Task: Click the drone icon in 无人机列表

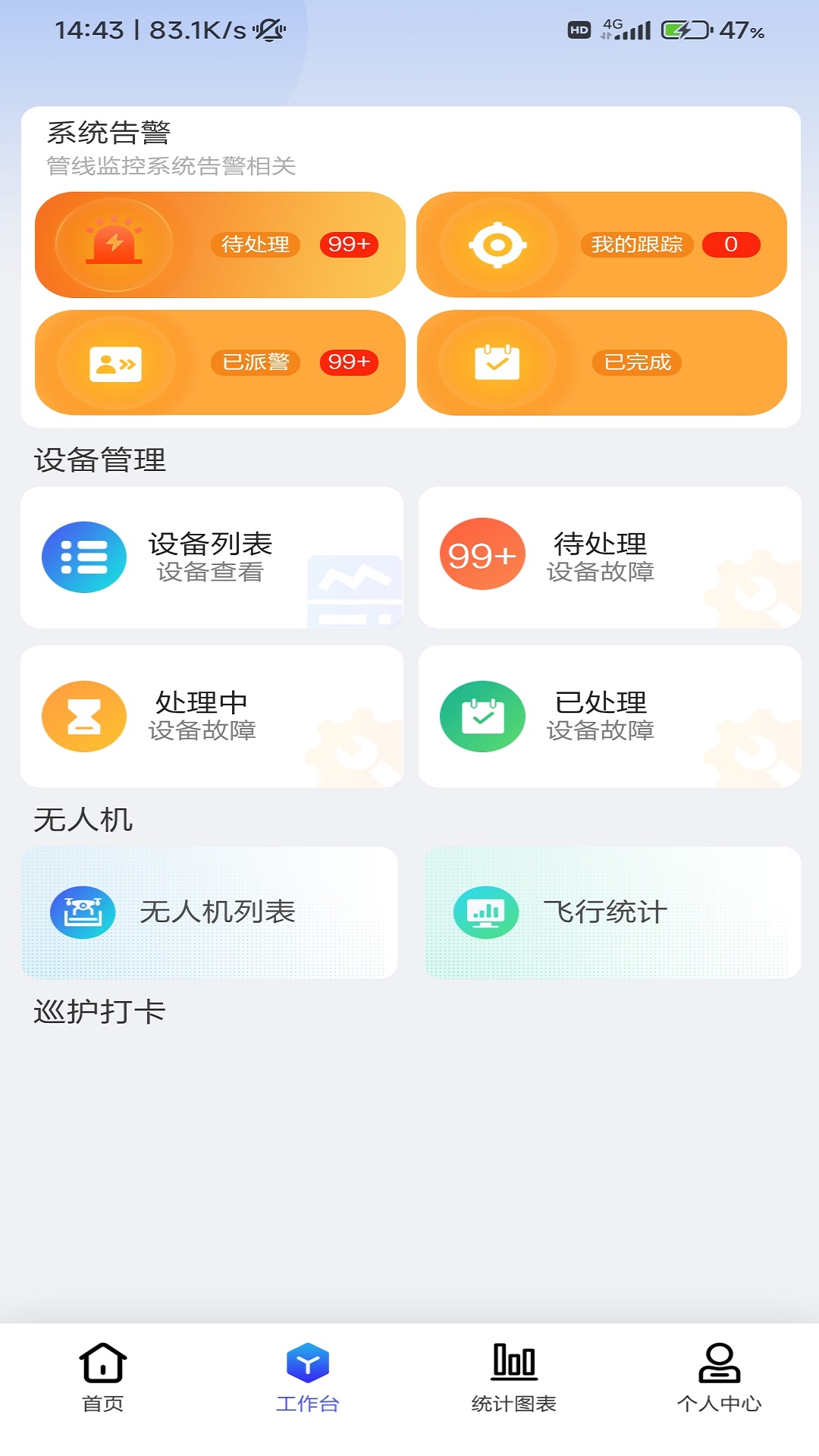Action: [x=83, y=912]
